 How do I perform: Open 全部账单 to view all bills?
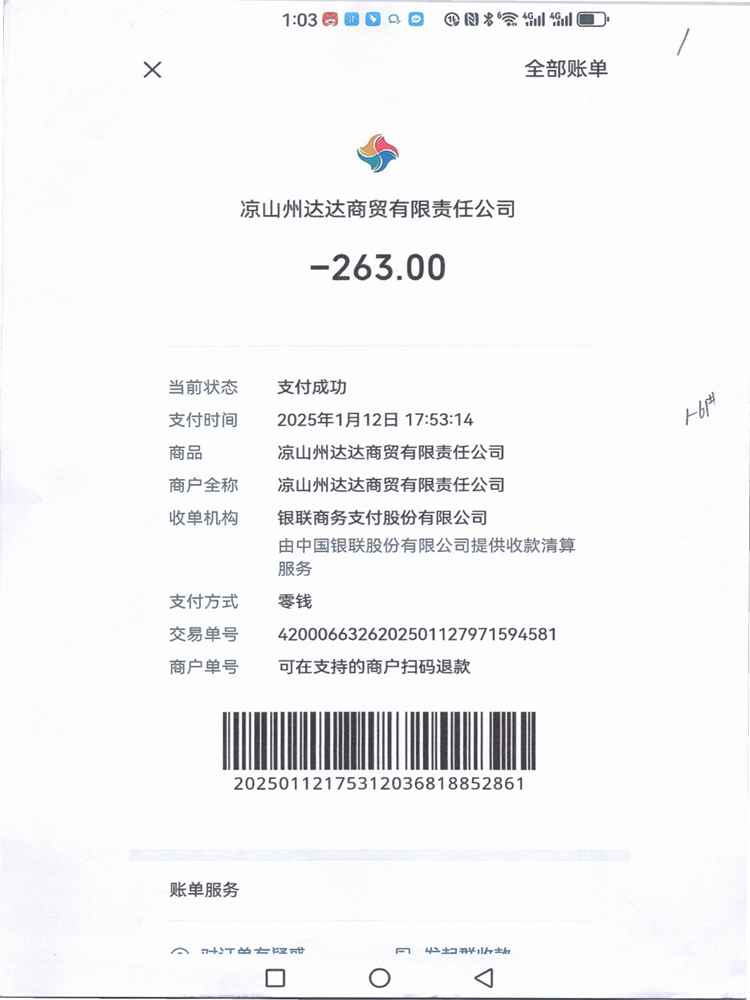(x=566, y=69)
